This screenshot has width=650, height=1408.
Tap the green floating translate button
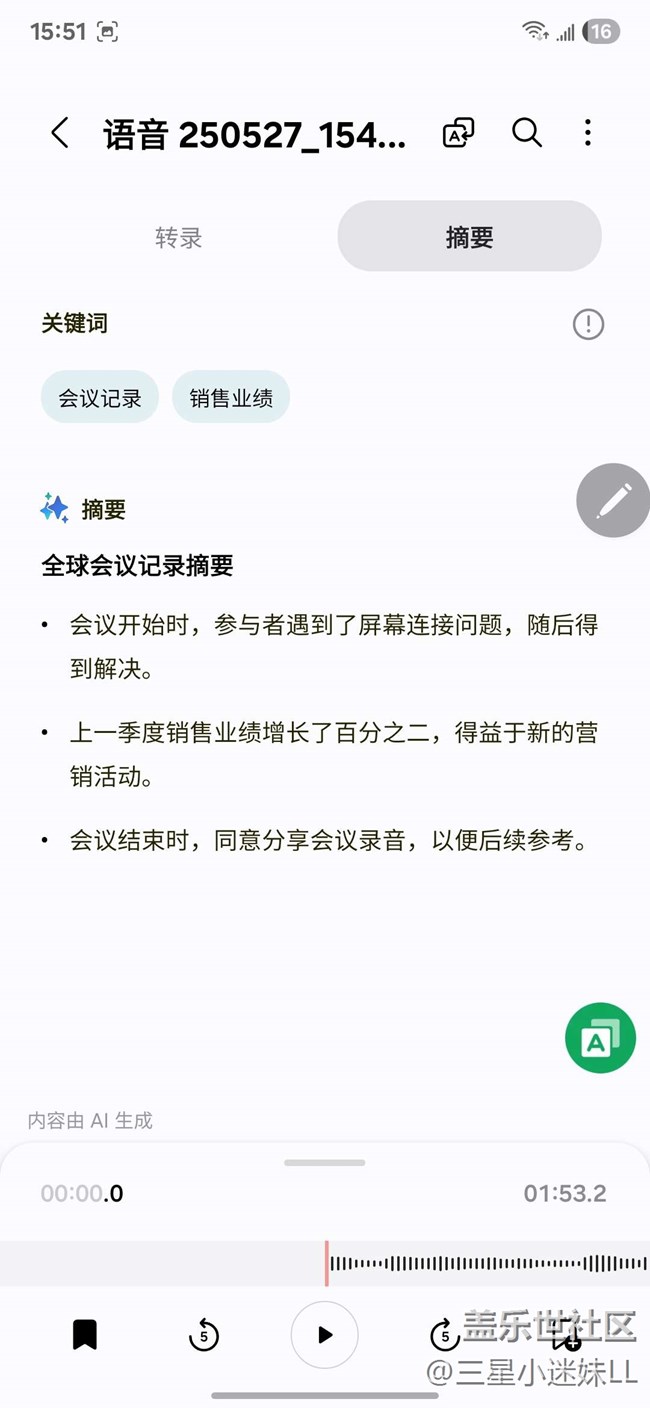click(x=600, y=1038)
